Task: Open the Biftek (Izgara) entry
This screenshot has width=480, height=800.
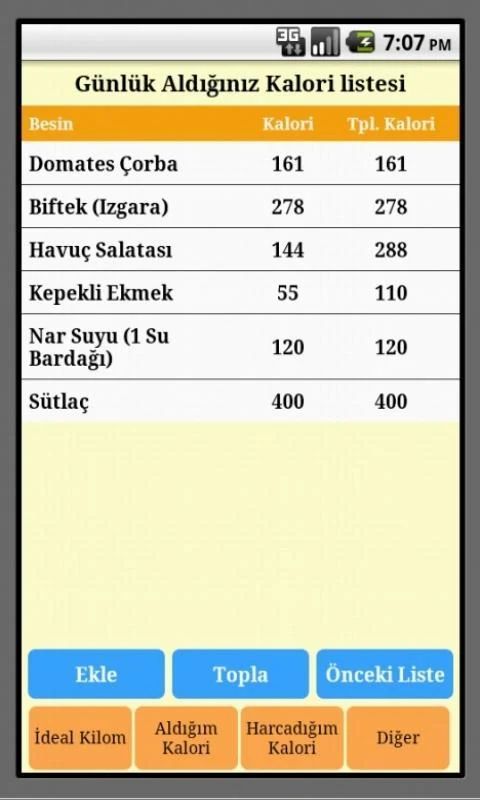Action: tap(240, 206)
